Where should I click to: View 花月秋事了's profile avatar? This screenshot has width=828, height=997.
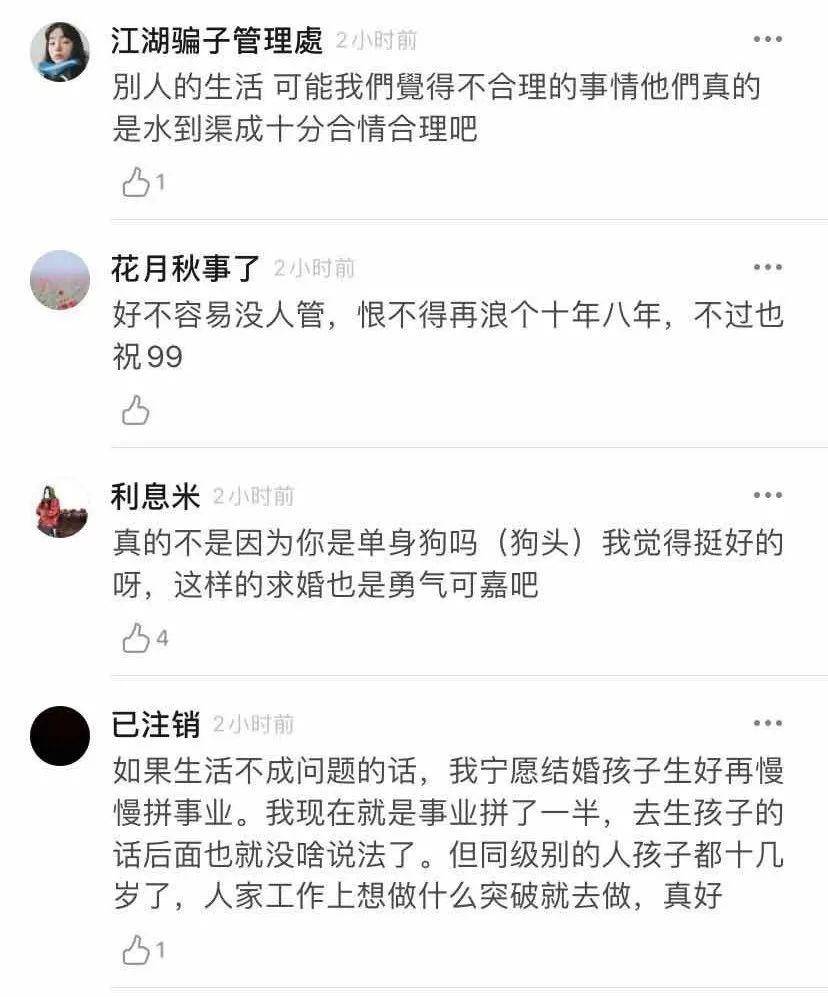coord(60,280)
